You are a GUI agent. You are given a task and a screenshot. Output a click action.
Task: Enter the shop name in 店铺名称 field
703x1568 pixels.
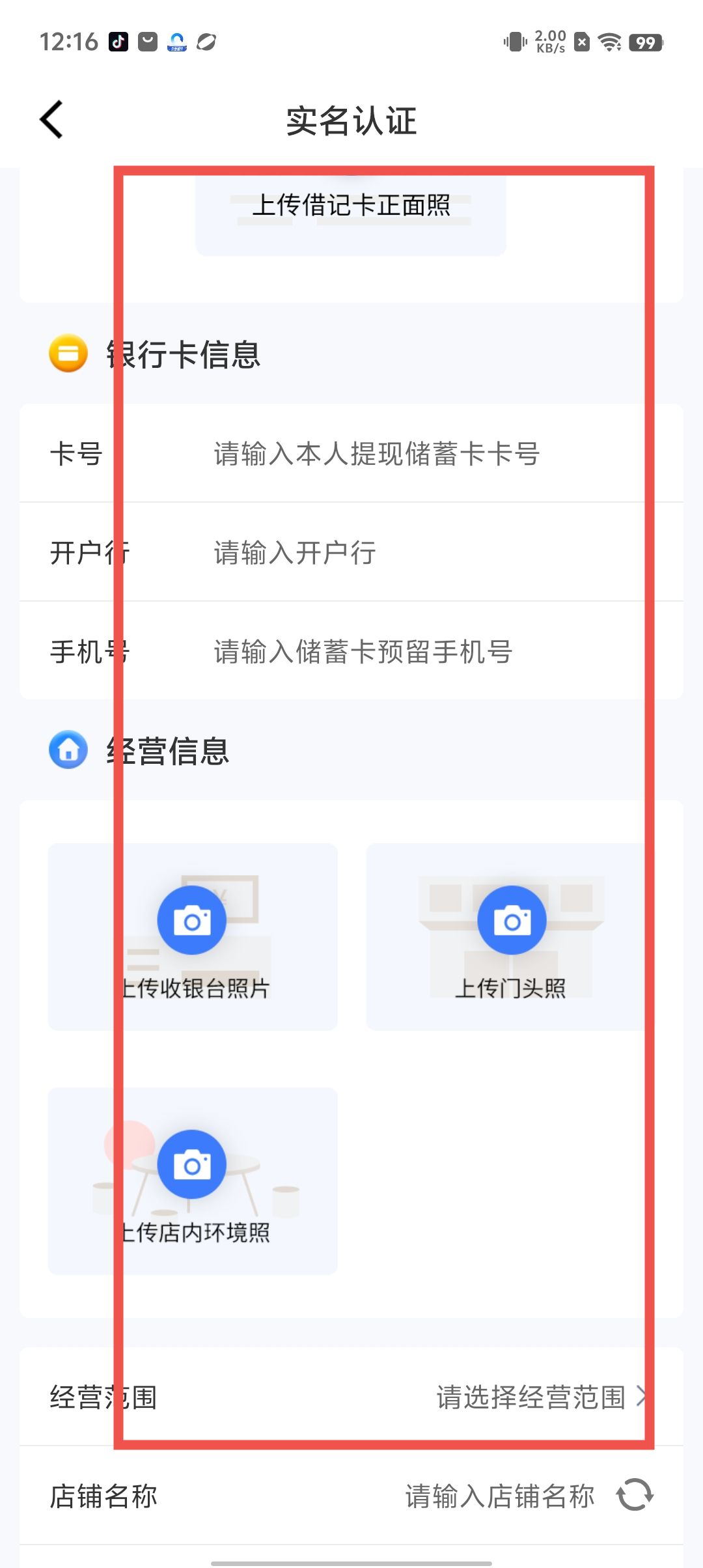[x=499, y=1496]
